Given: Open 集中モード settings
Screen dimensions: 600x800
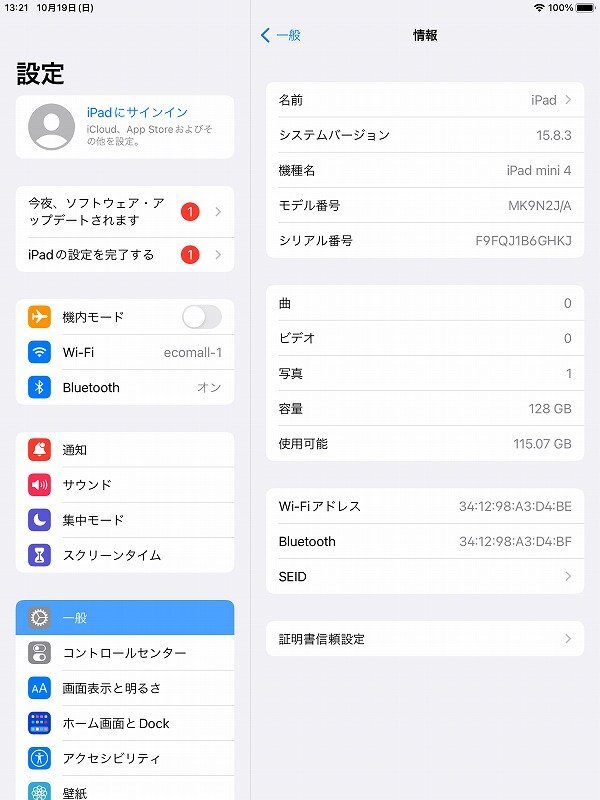Looking at the screenshot, I should 125,520.
